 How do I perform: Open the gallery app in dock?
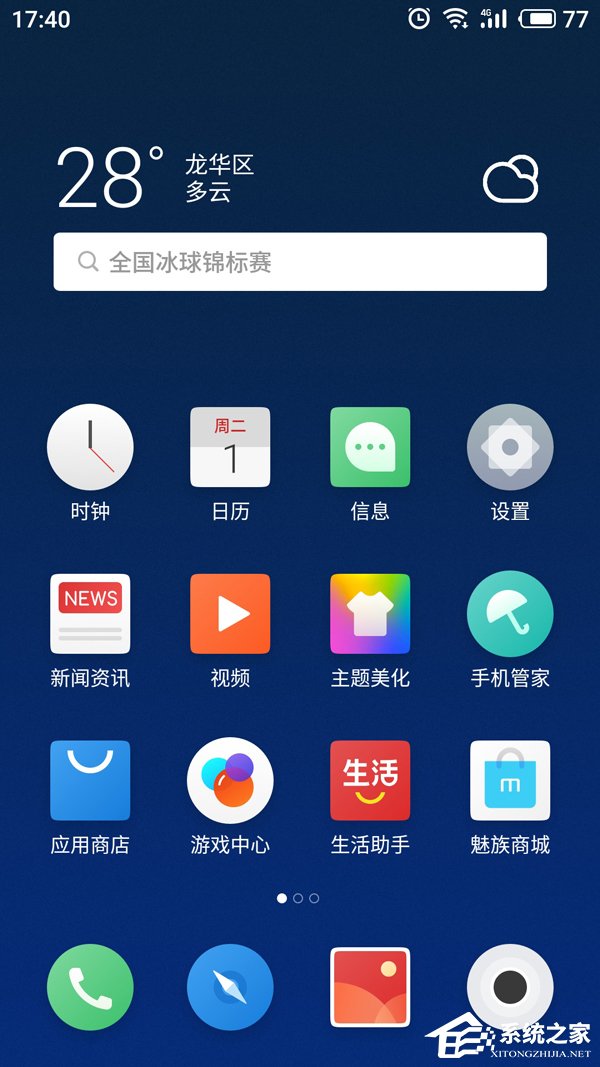pos(370,987)
